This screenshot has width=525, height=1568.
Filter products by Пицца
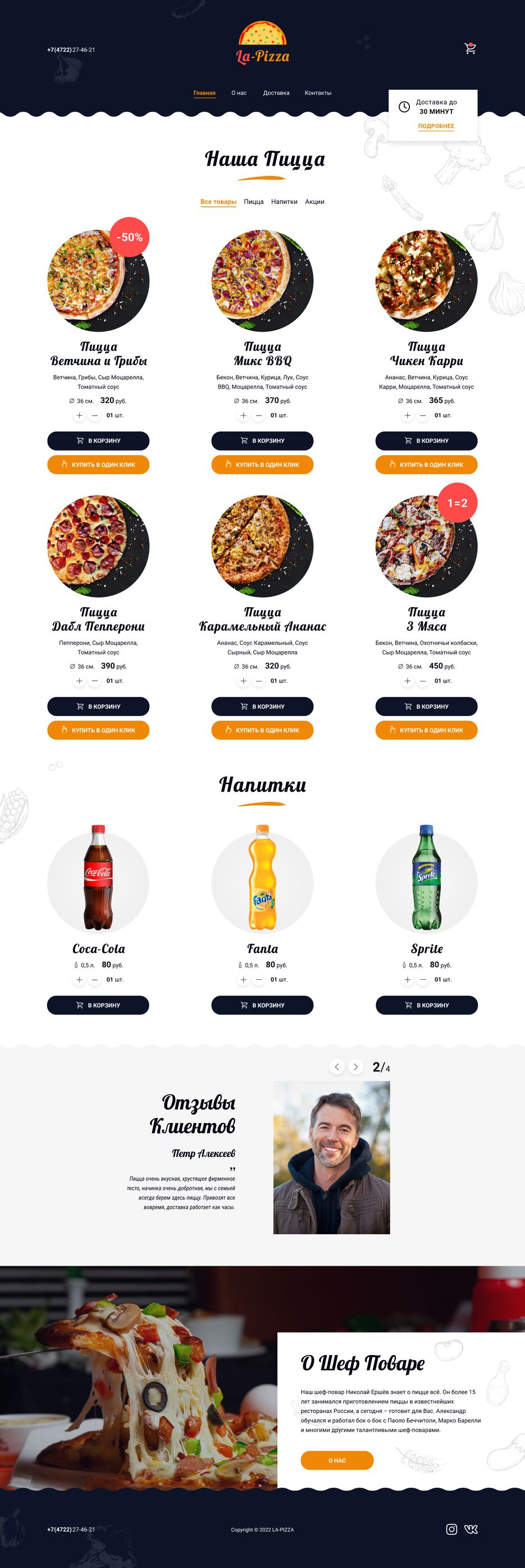(254, 202)
